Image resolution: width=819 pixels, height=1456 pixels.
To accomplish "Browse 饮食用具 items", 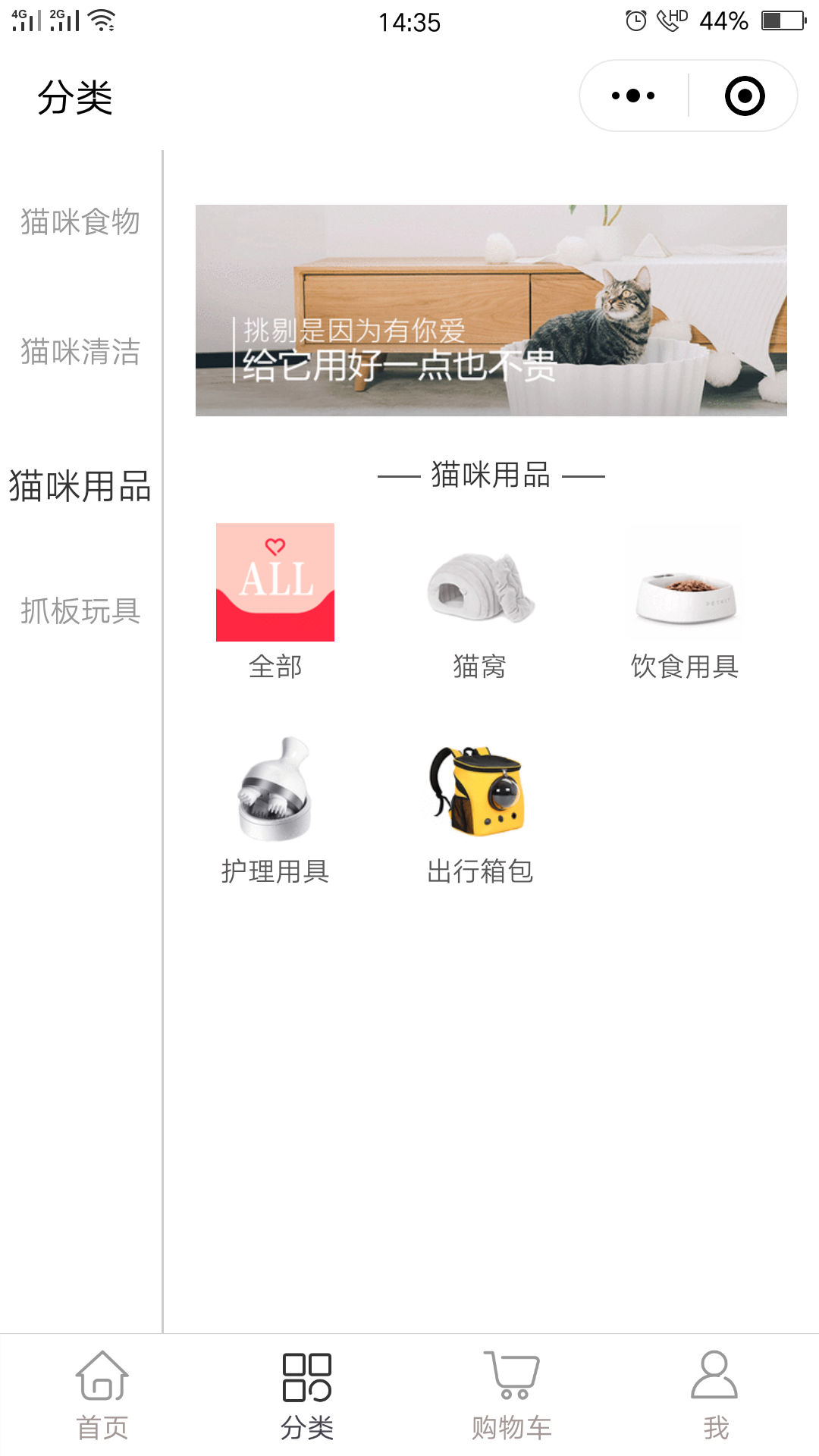I will (x=685, y=602).
